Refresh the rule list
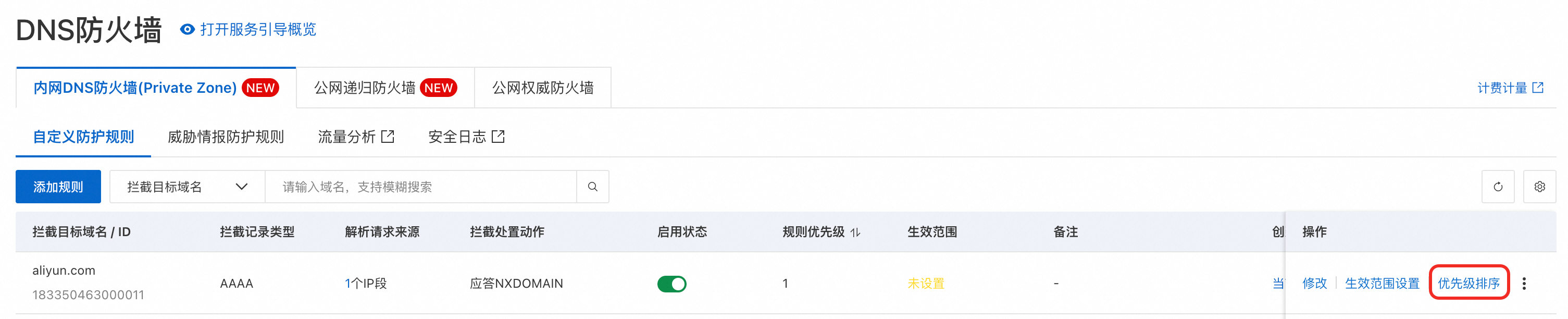This screenshot has width=1568, height=319. pyautogui.click(x=1497, y=187)
